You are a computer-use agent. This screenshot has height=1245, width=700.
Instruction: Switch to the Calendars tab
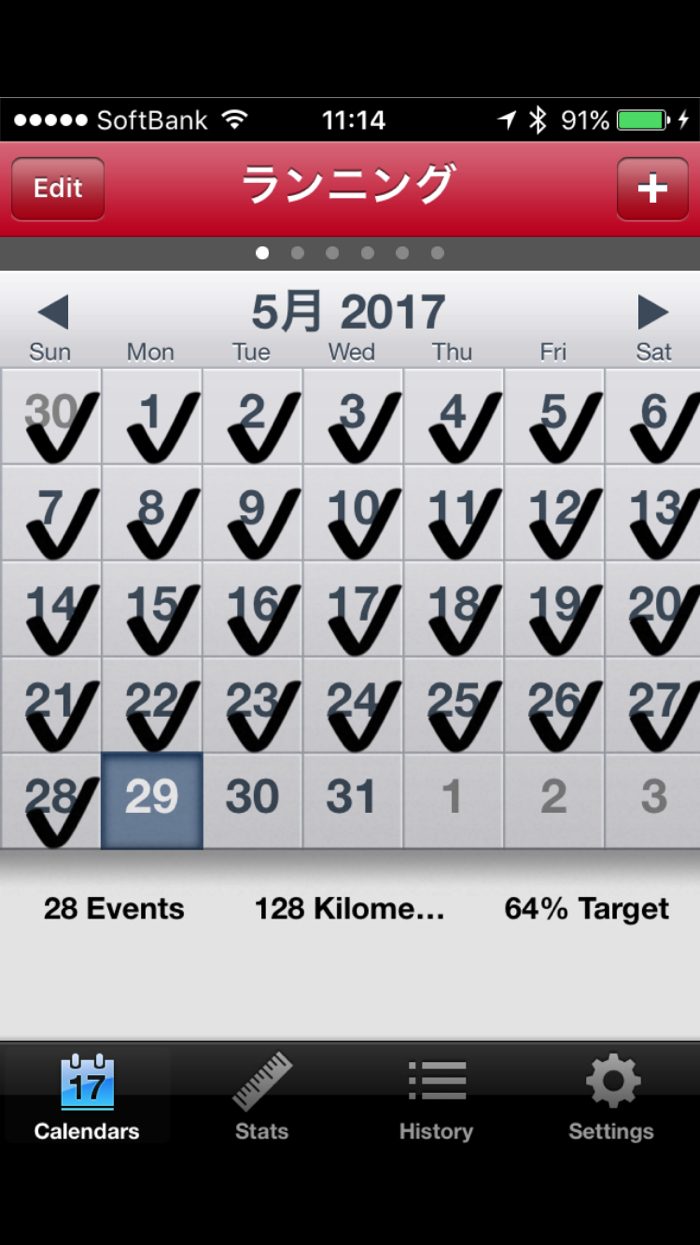click(87, 1097)
